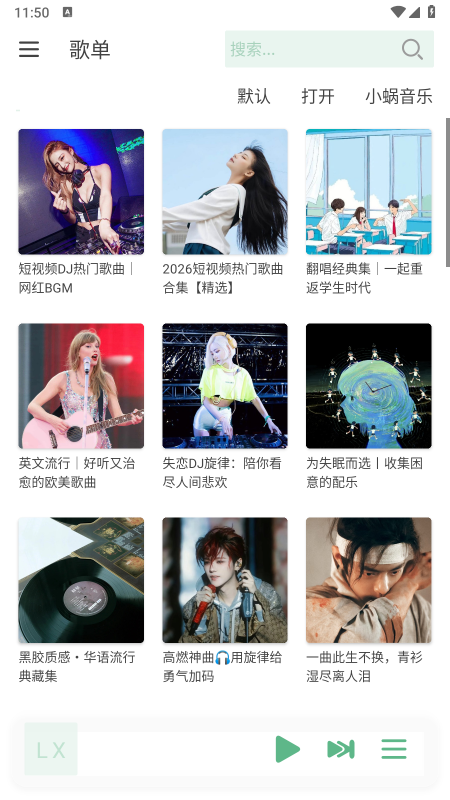Viewport: 450px width, 800px height.
Task: Open the hamburger drawer menu
Action: pyautogui.click(x=29, y=49)
